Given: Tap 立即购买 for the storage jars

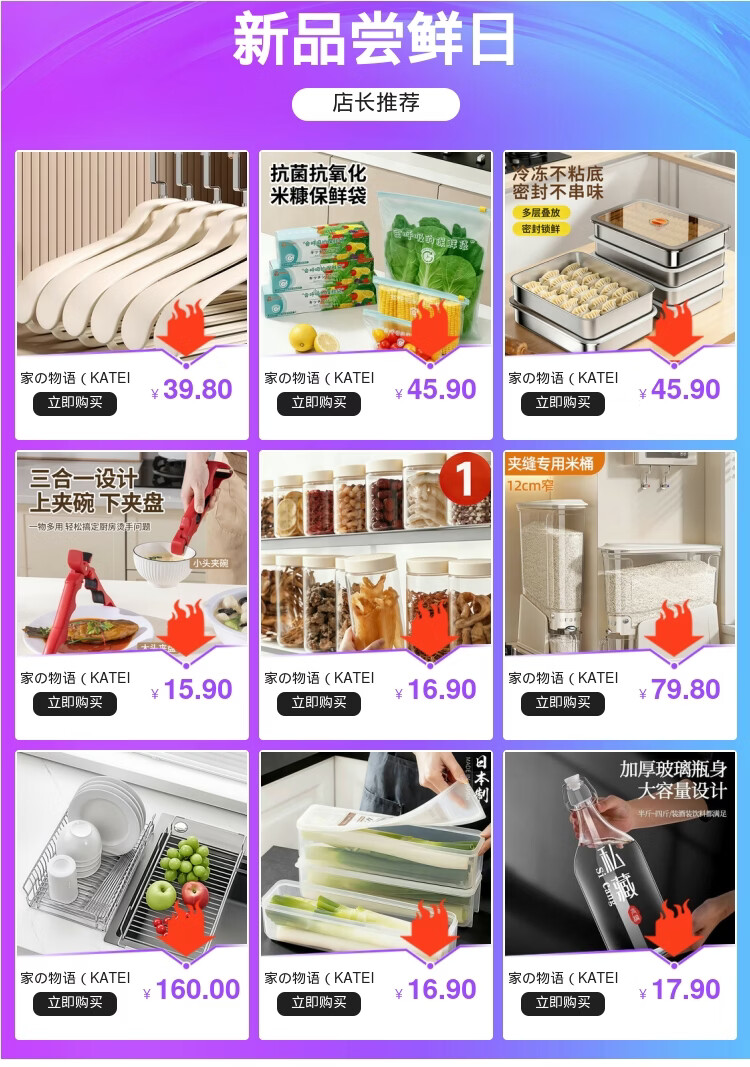Looking at the screenshot, I should click(319, 703).
